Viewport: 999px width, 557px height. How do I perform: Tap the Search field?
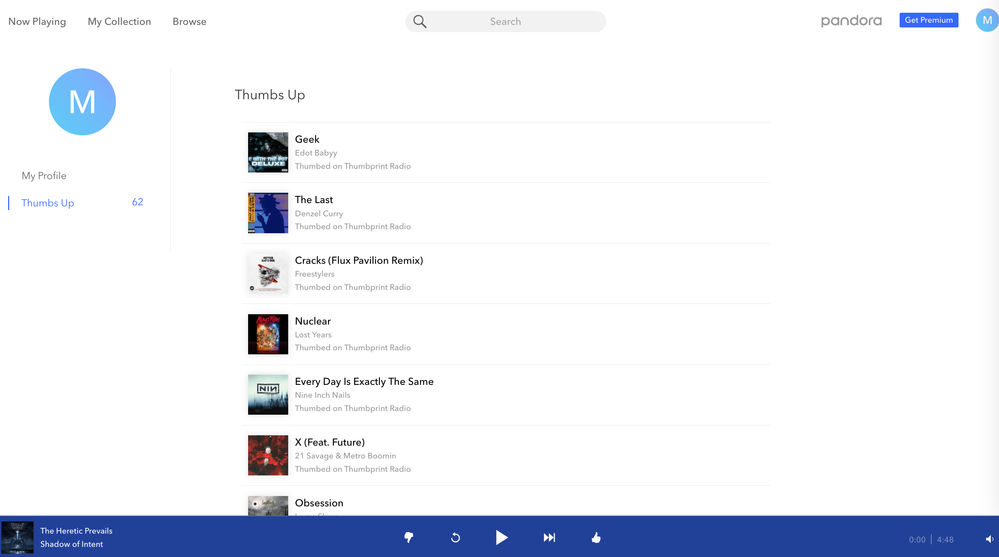coord(505,21)
